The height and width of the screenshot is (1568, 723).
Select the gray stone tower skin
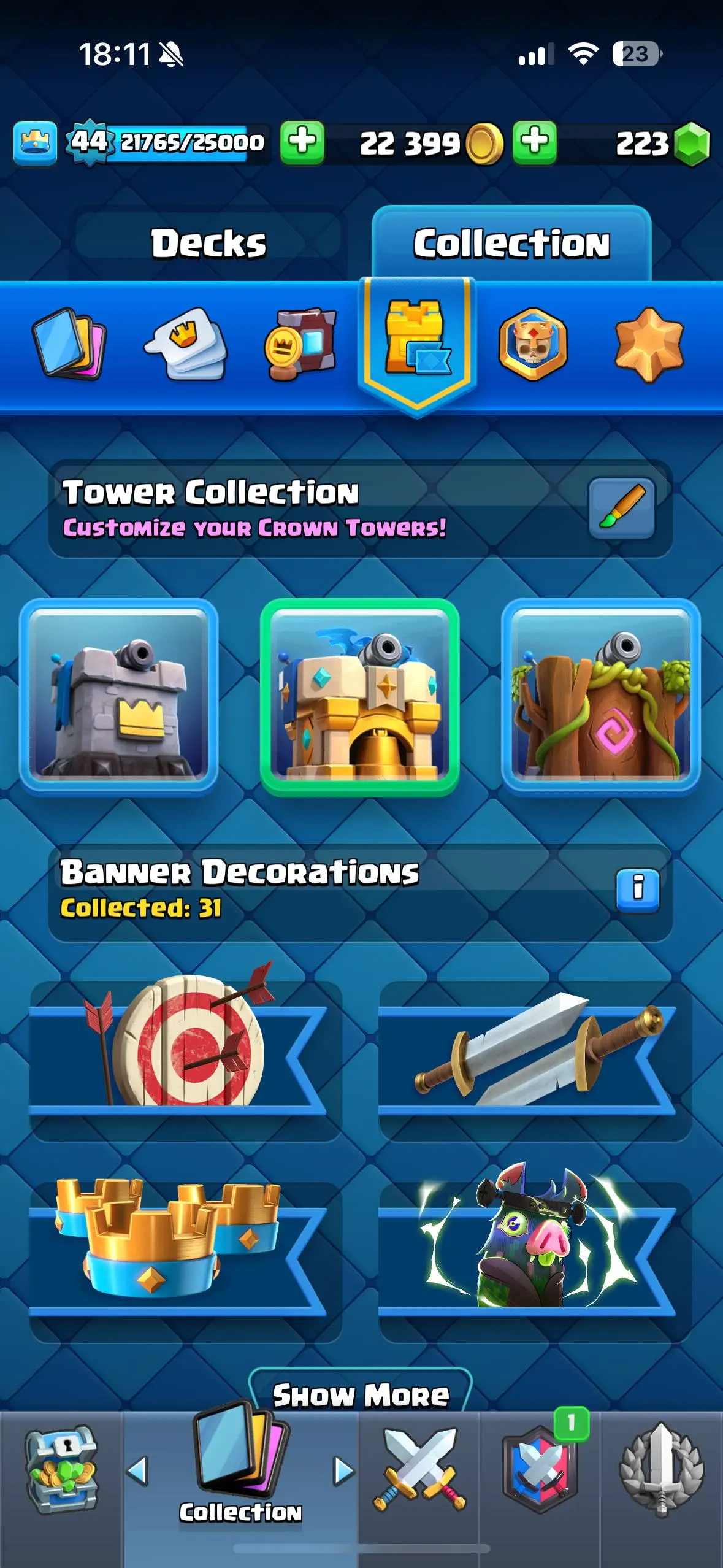[x=119, y=697]
